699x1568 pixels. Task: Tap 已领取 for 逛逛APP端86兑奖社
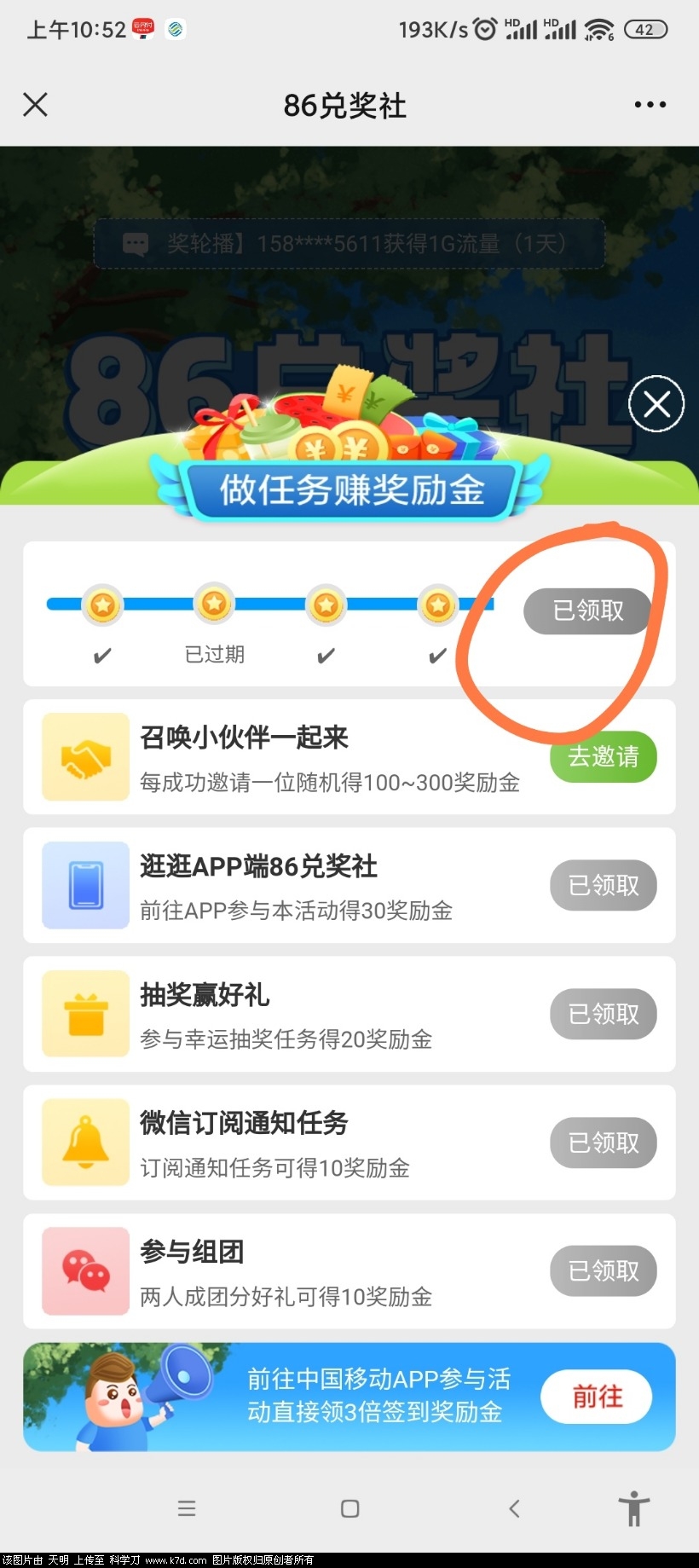coord(603,885)
